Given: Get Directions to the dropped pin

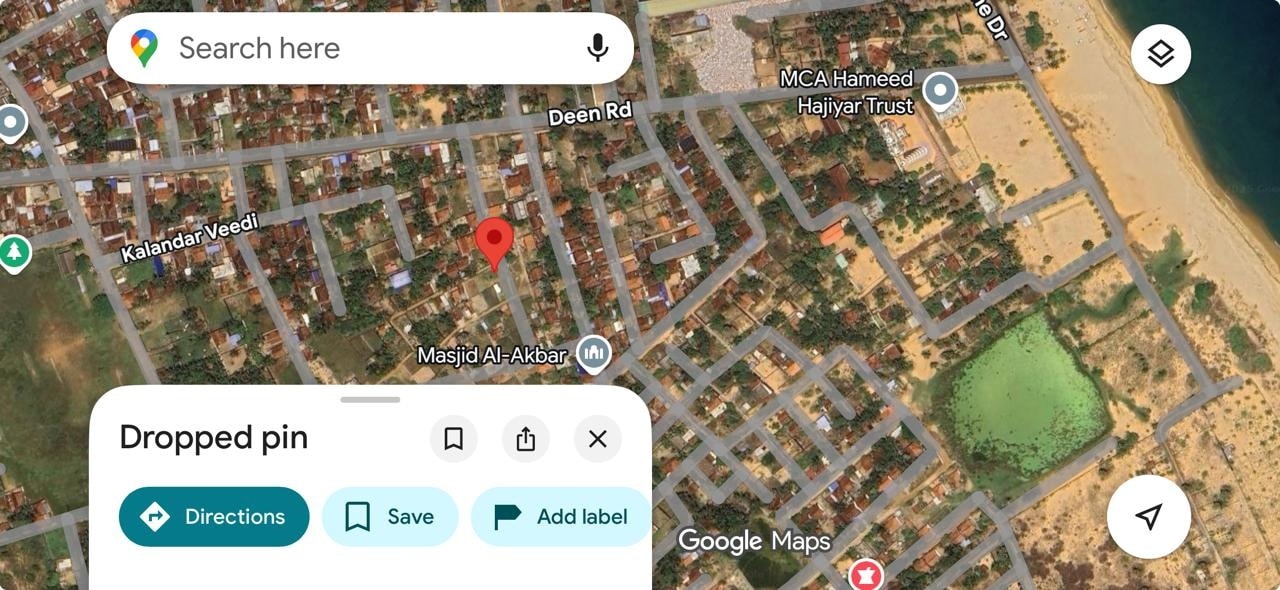Looking at the screenshot, I should 214,517.
